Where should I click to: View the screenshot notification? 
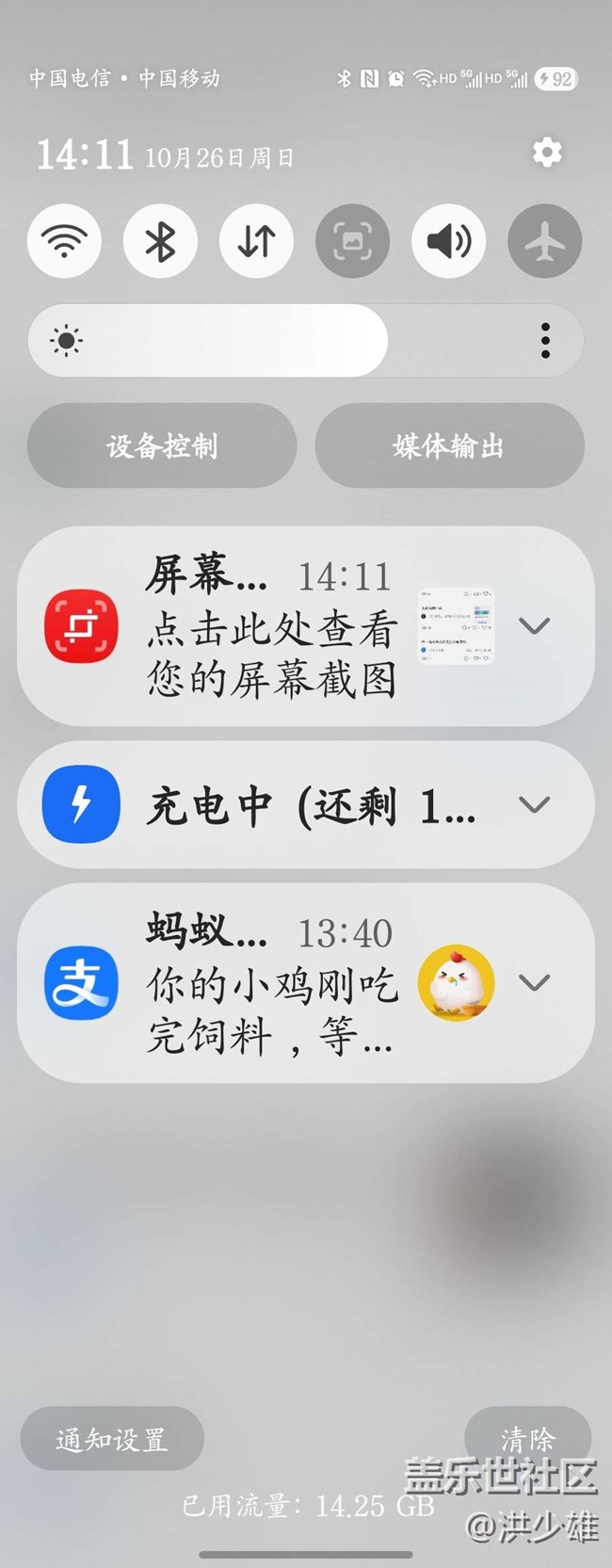[x=271, y=627]
